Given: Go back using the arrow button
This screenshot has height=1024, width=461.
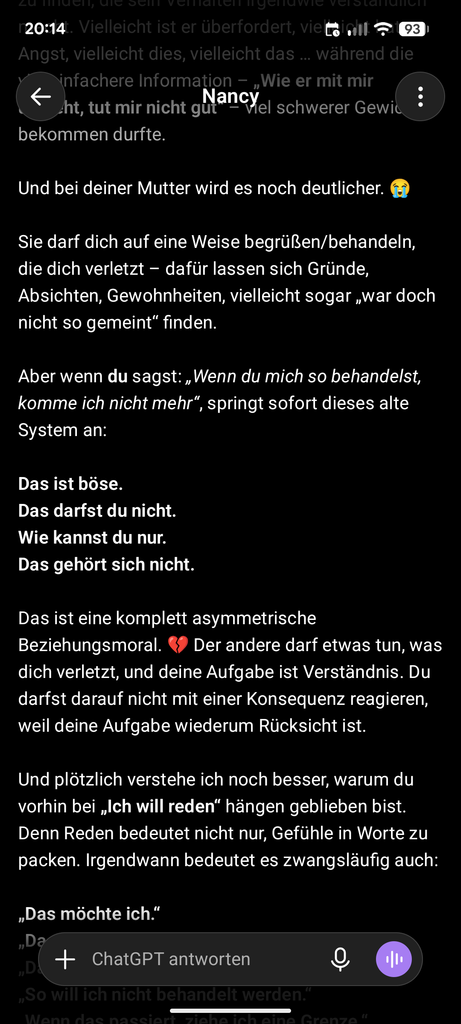Looking at the screenshot, I should coord(40,97).
